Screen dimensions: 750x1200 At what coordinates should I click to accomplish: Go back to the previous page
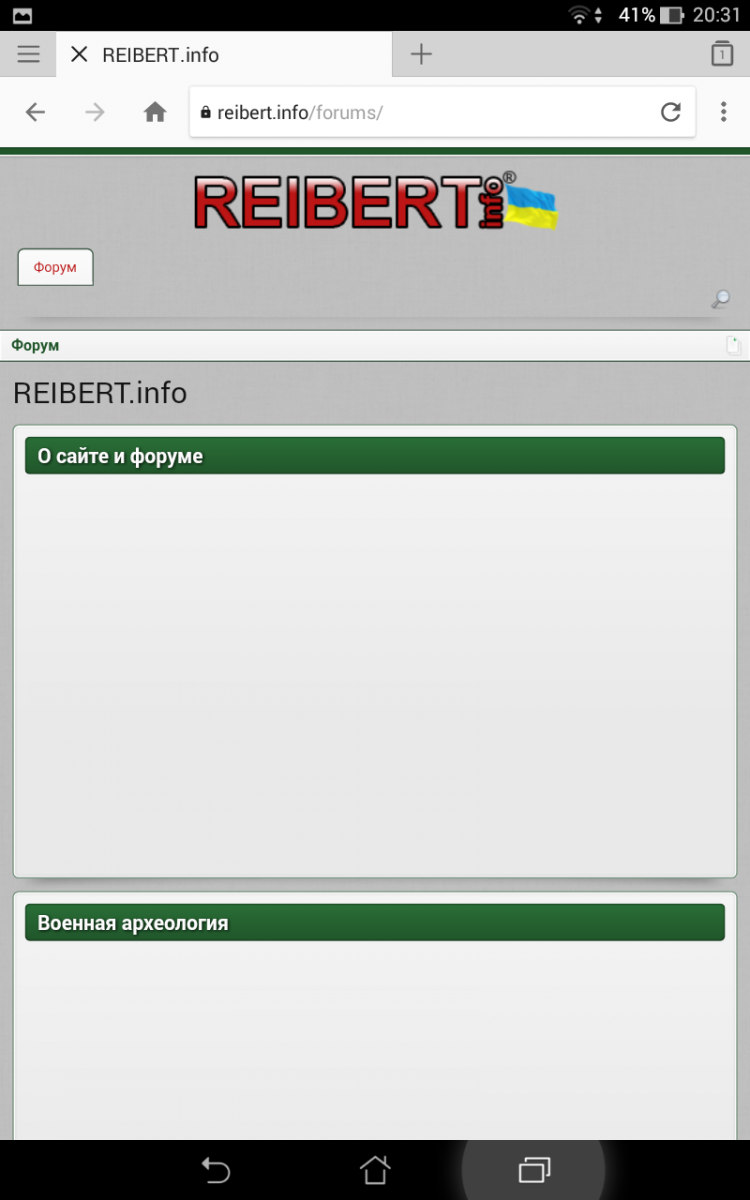point(35,112)
